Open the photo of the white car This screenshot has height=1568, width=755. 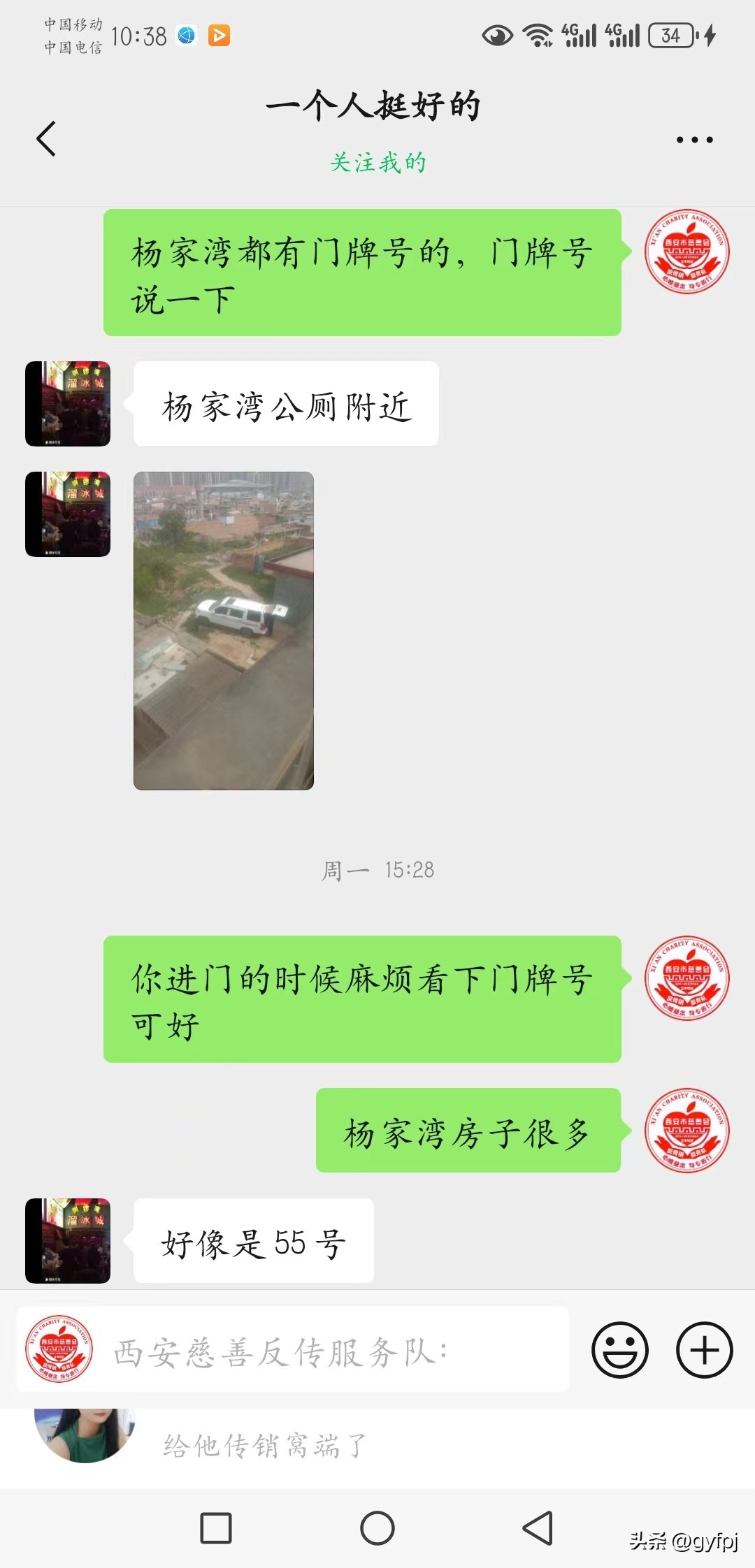[224, 630]
